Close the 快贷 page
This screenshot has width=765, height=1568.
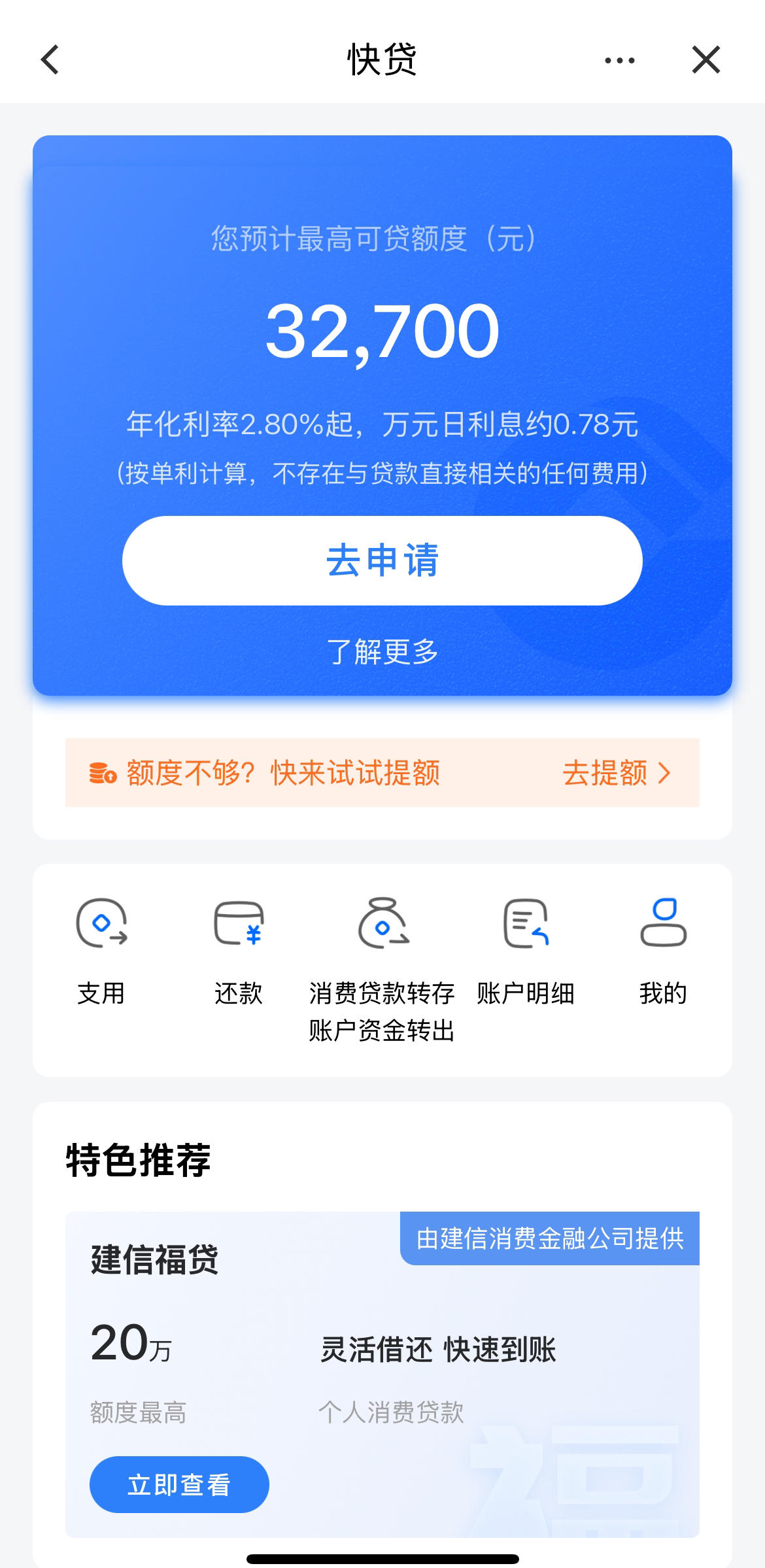pyautogui.click(x=706, y=60)
